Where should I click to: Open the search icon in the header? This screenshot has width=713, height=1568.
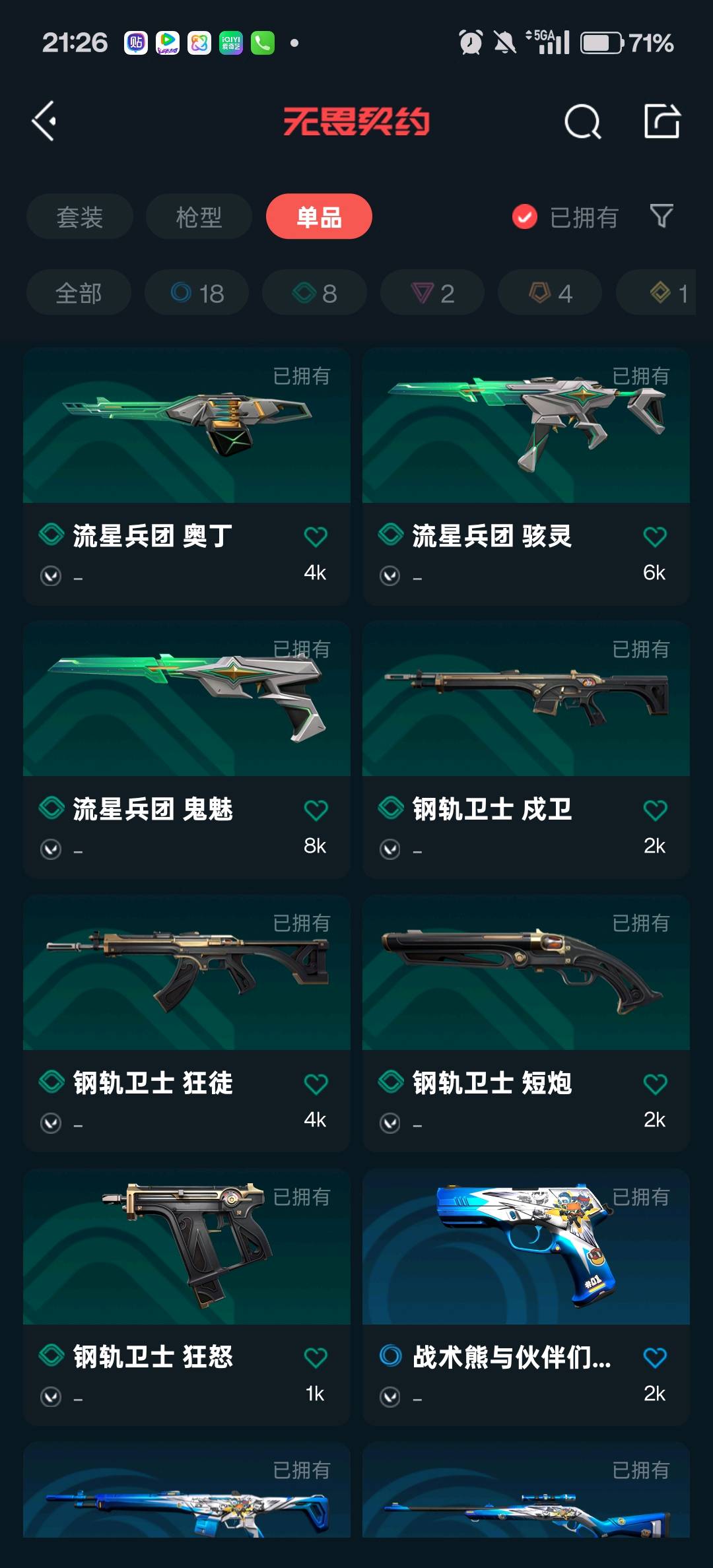(x=582, y=121)
